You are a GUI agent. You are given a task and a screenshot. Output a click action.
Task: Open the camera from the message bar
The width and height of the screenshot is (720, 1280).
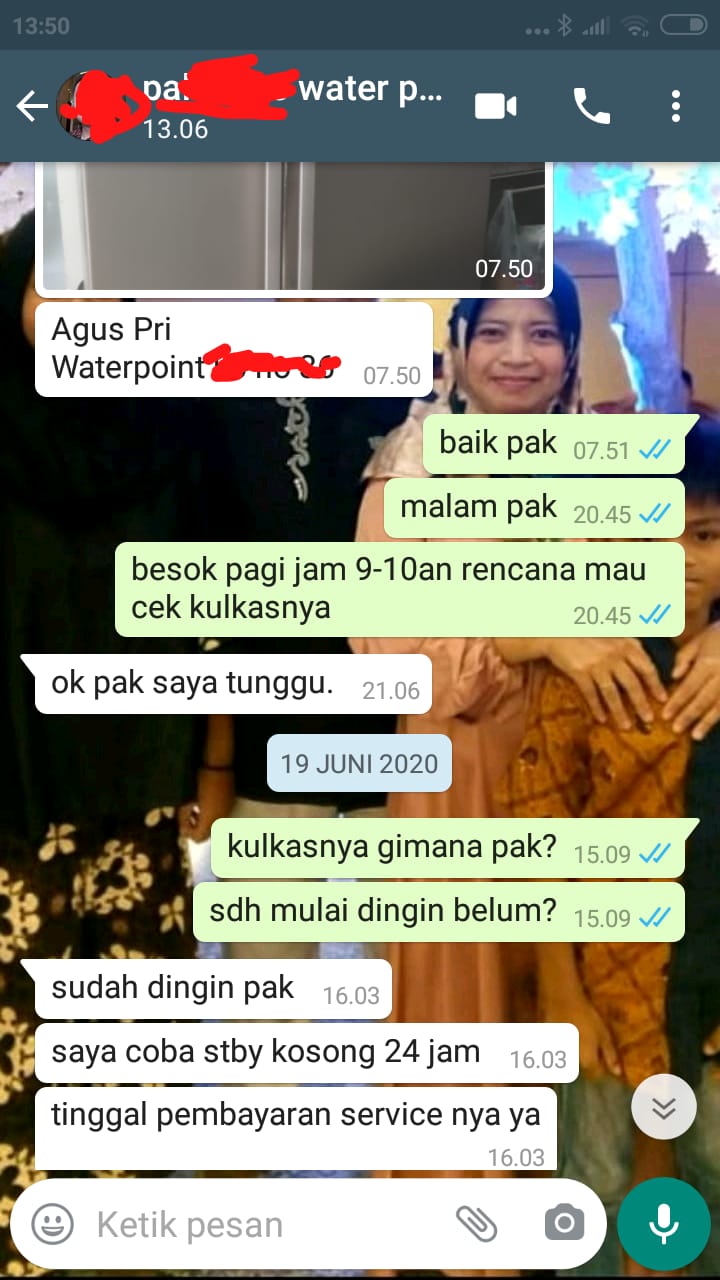565,1223
